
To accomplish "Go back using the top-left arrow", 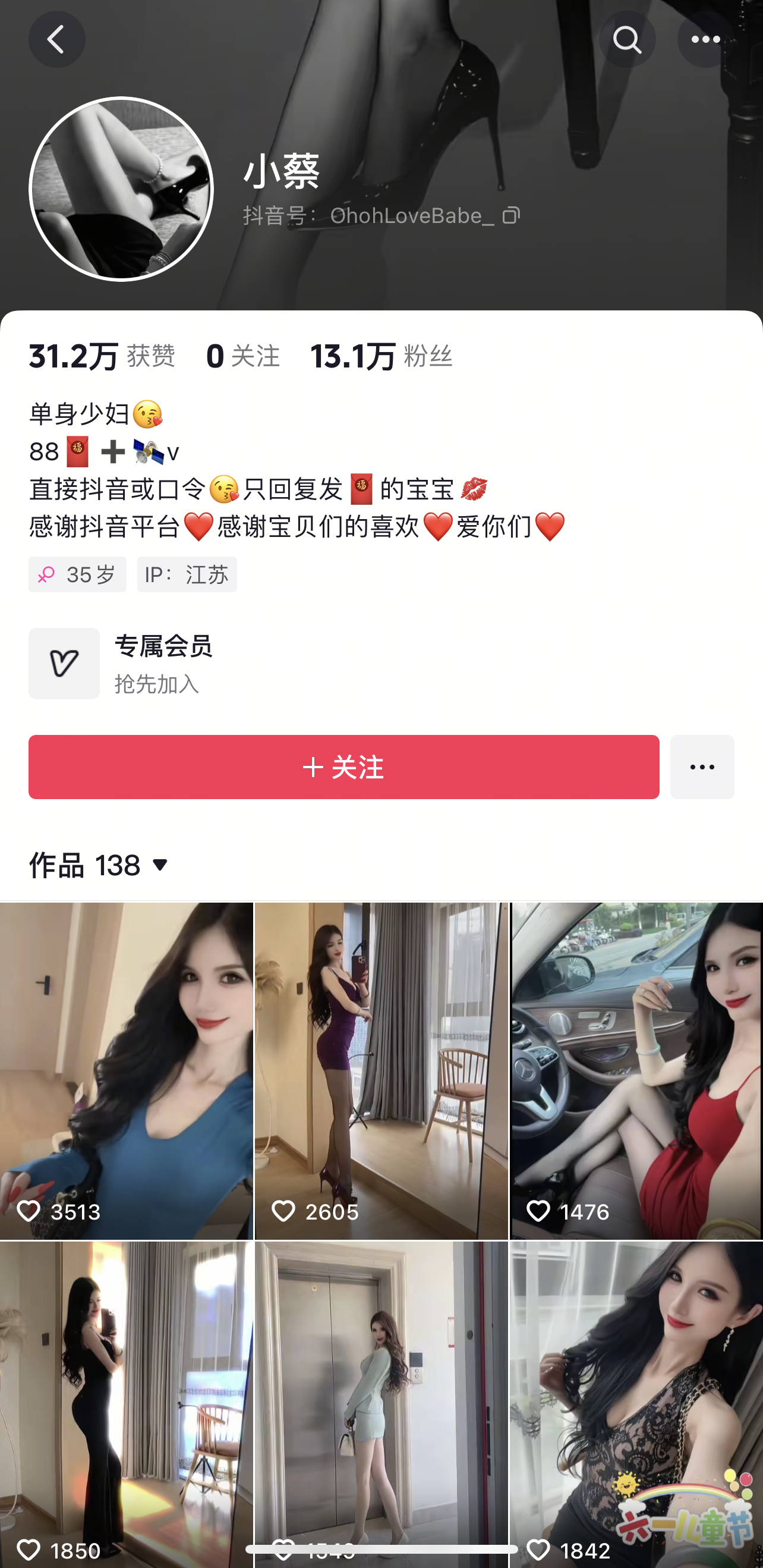I will 56,40.
